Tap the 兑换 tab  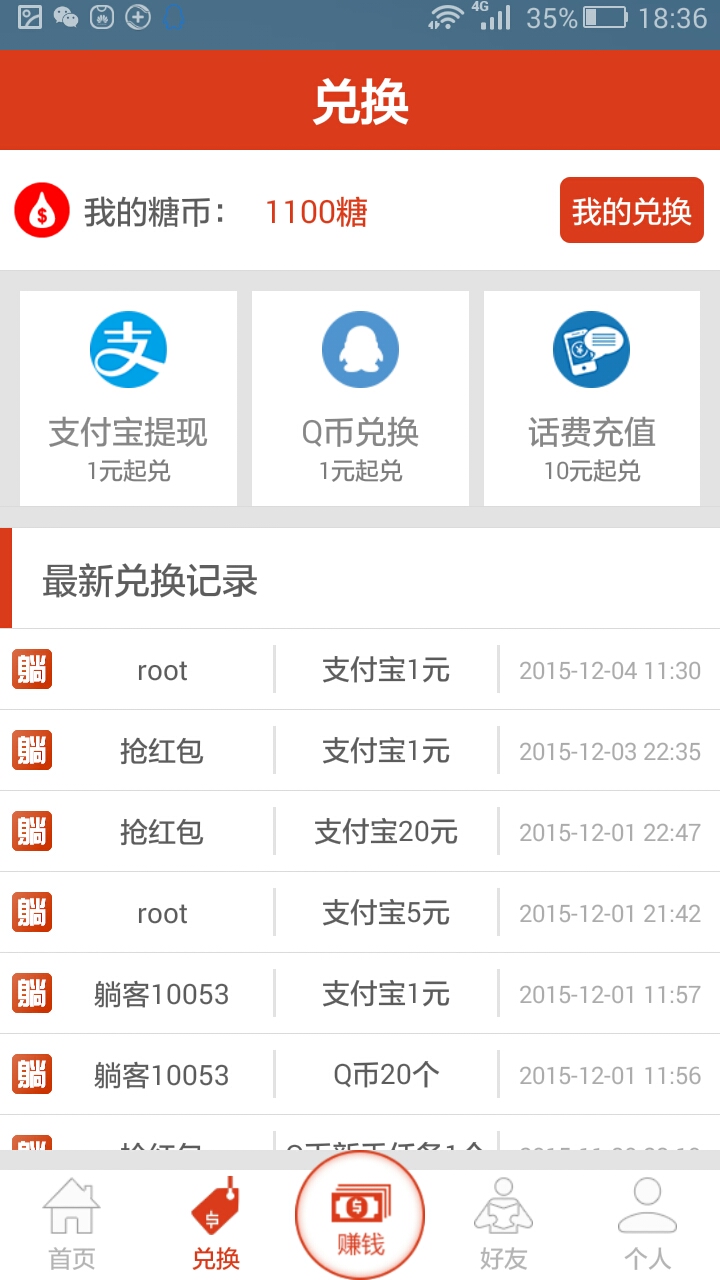tap(216, 1224)
